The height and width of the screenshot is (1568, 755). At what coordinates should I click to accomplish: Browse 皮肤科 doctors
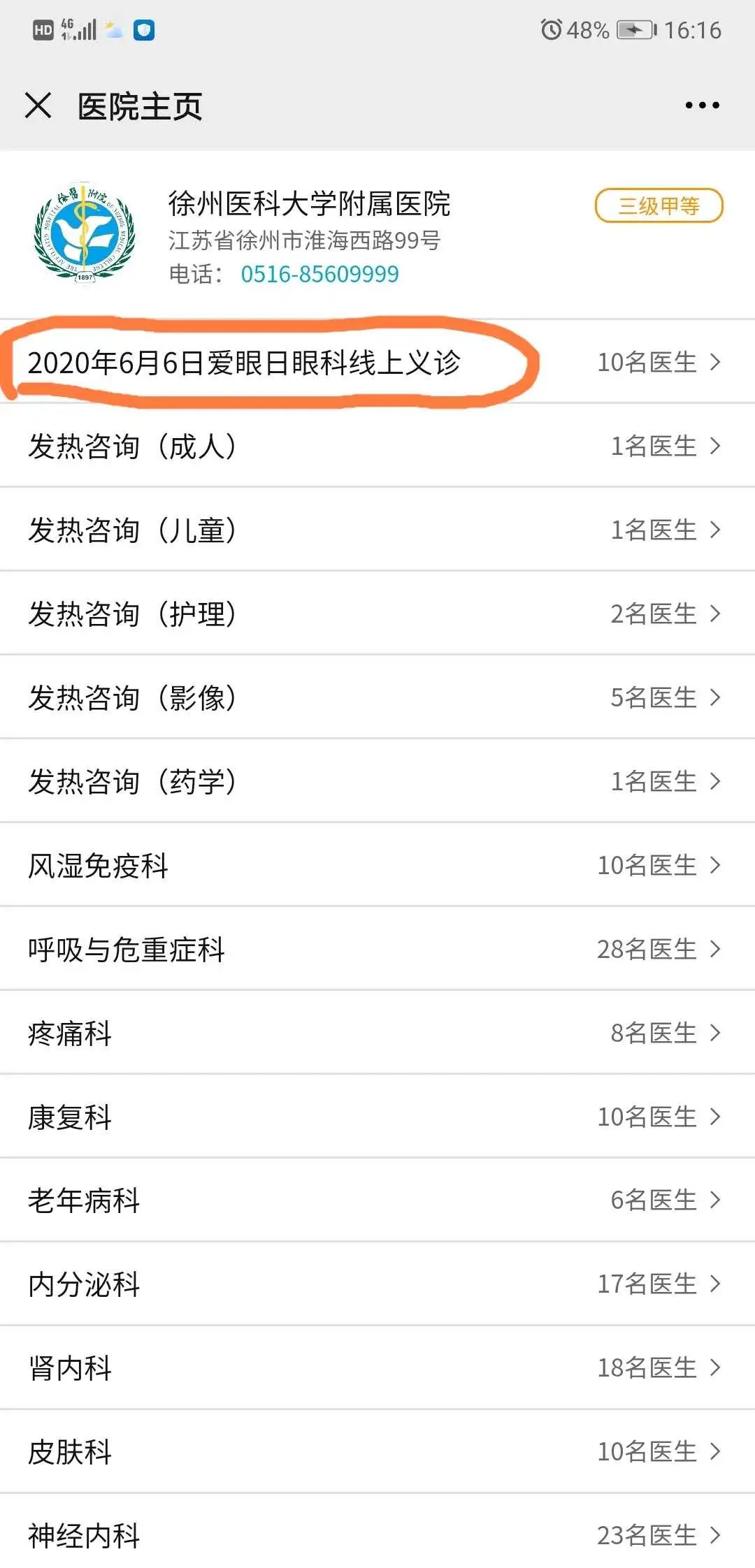(x=377, y=1451)
